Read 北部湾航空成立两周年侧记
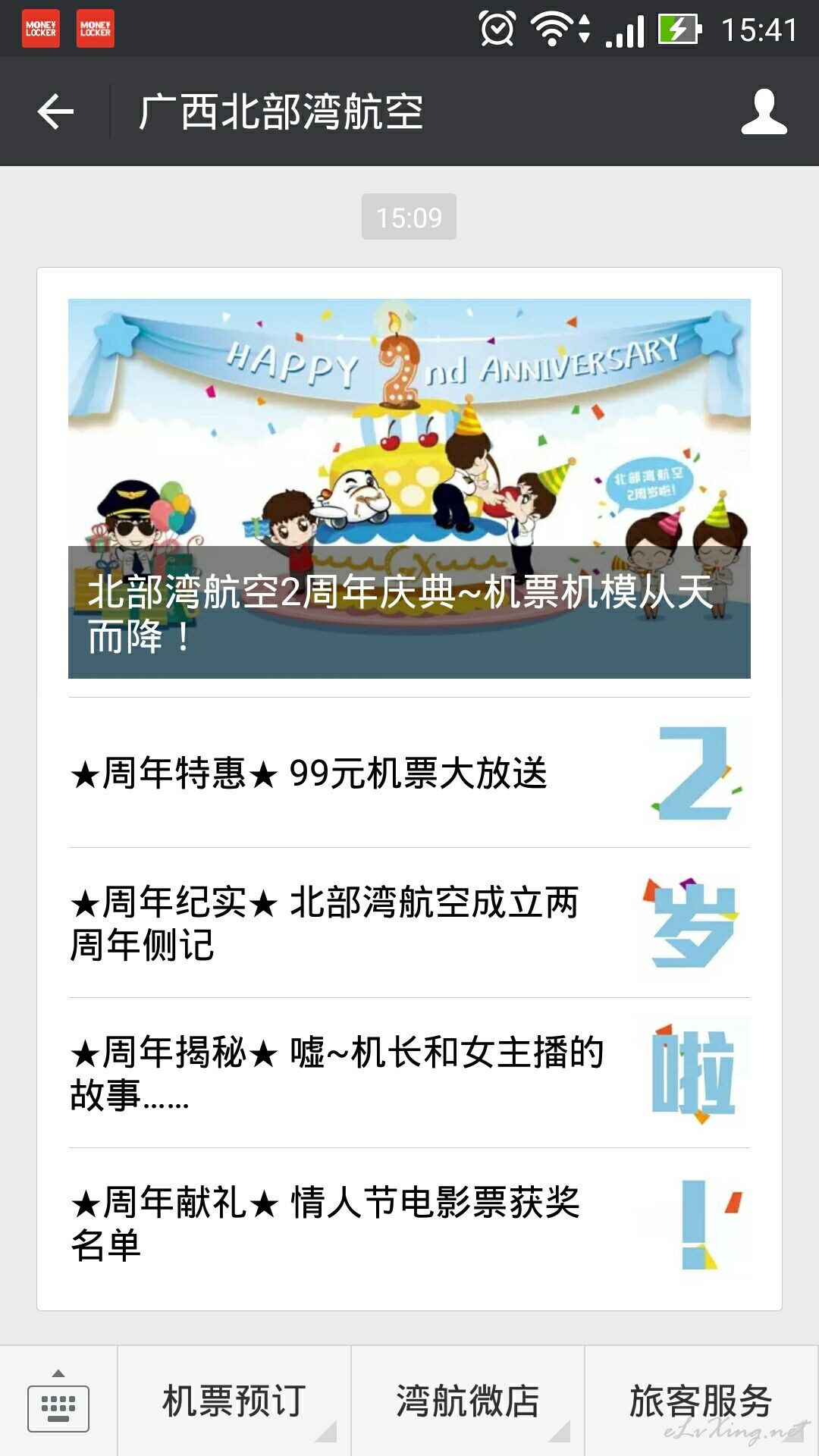 409,923
